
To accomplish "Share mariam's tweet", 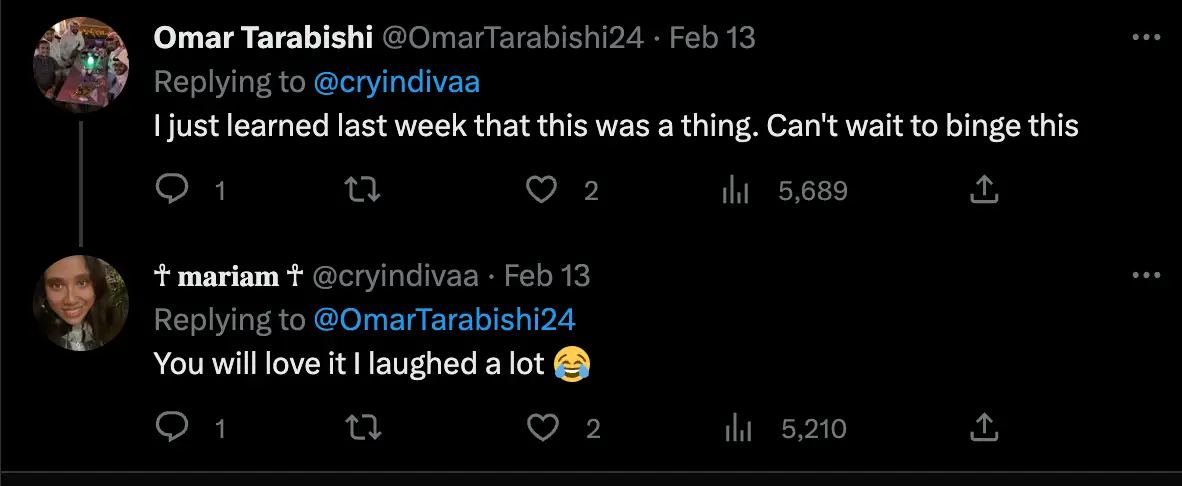I will click(x=984, y=428).
